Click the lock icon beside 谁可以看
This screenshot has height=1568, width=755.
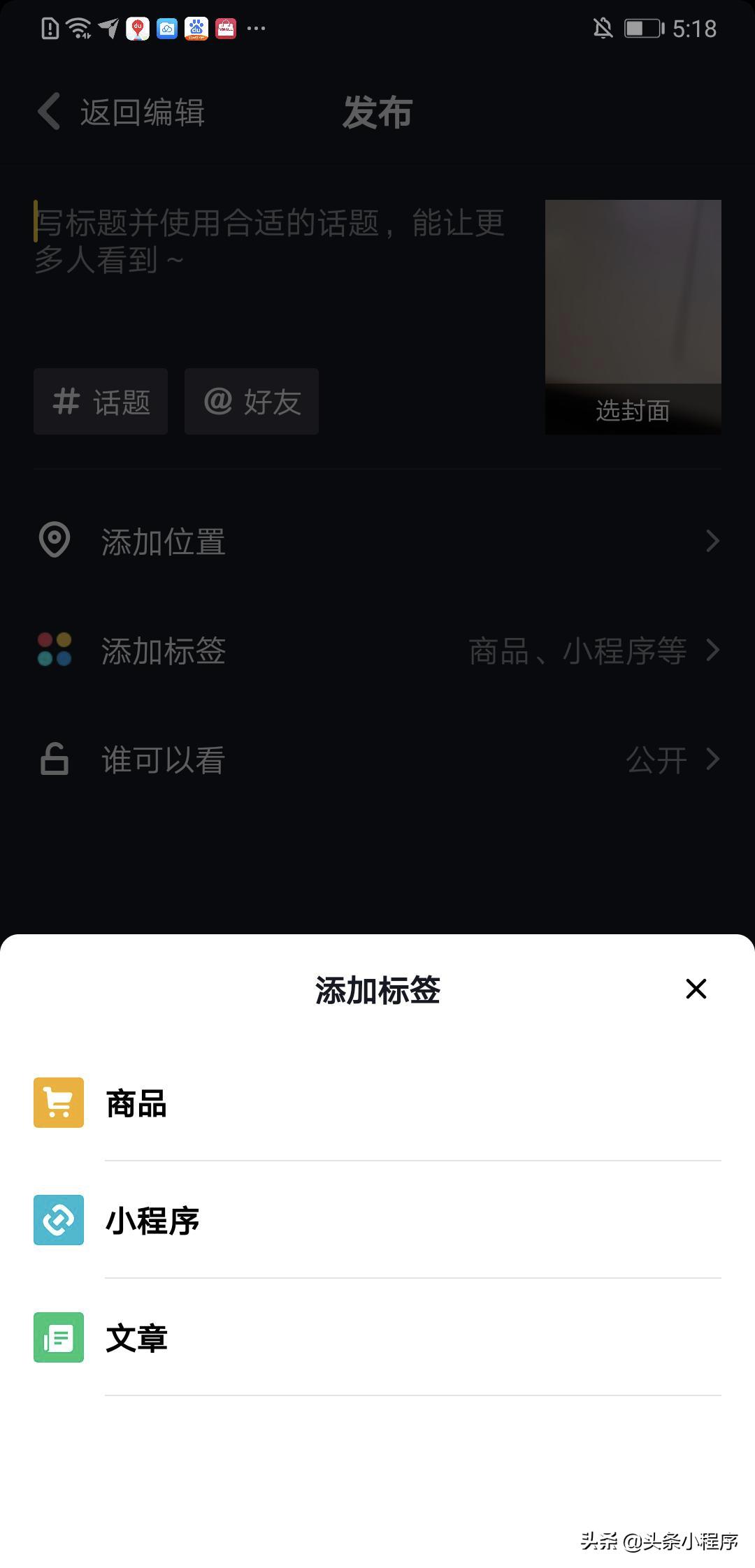click(55, 760)
